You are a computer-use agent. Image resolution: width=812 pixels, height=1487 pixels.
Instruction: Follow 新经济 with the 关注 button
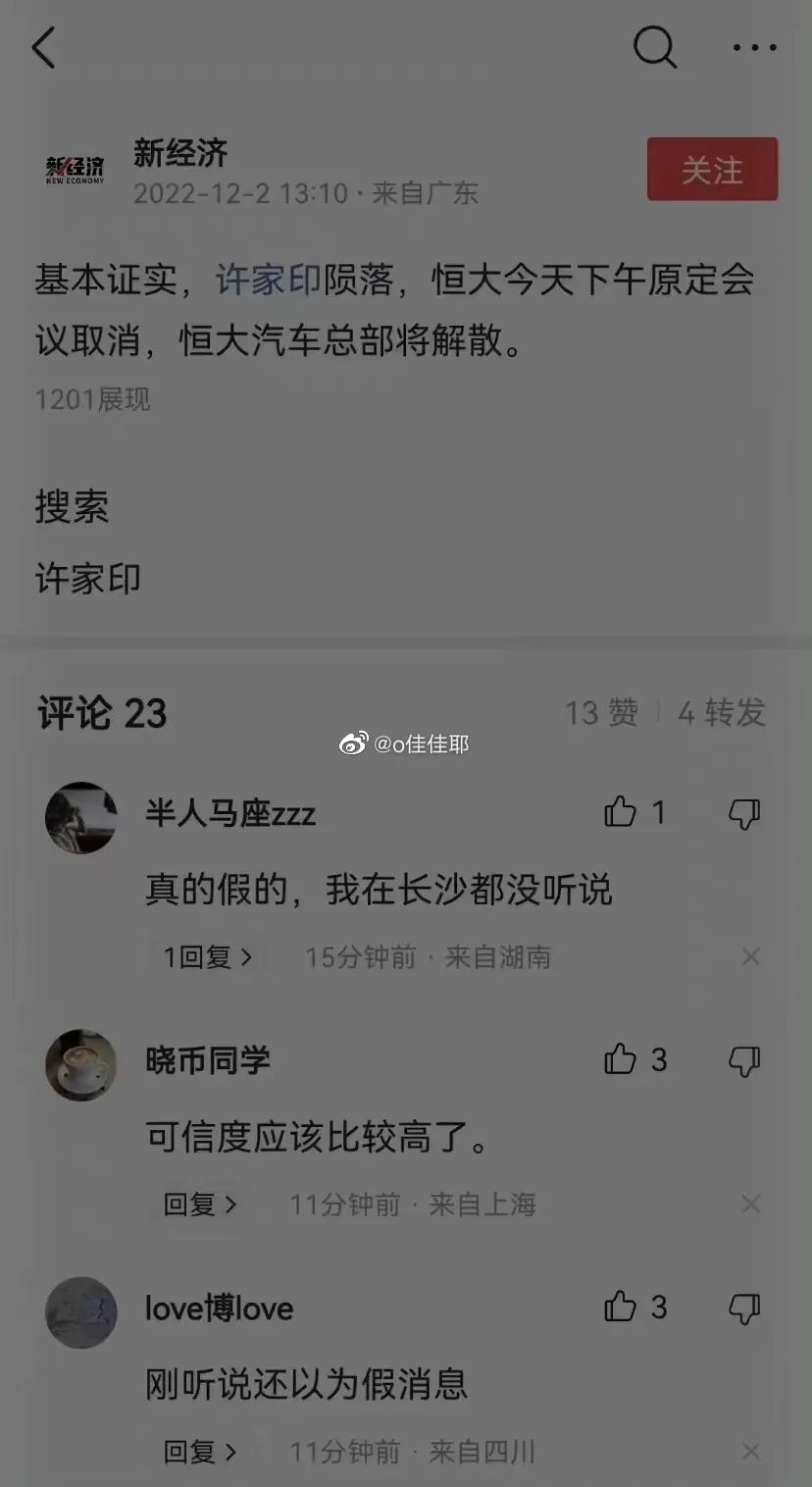712,170
